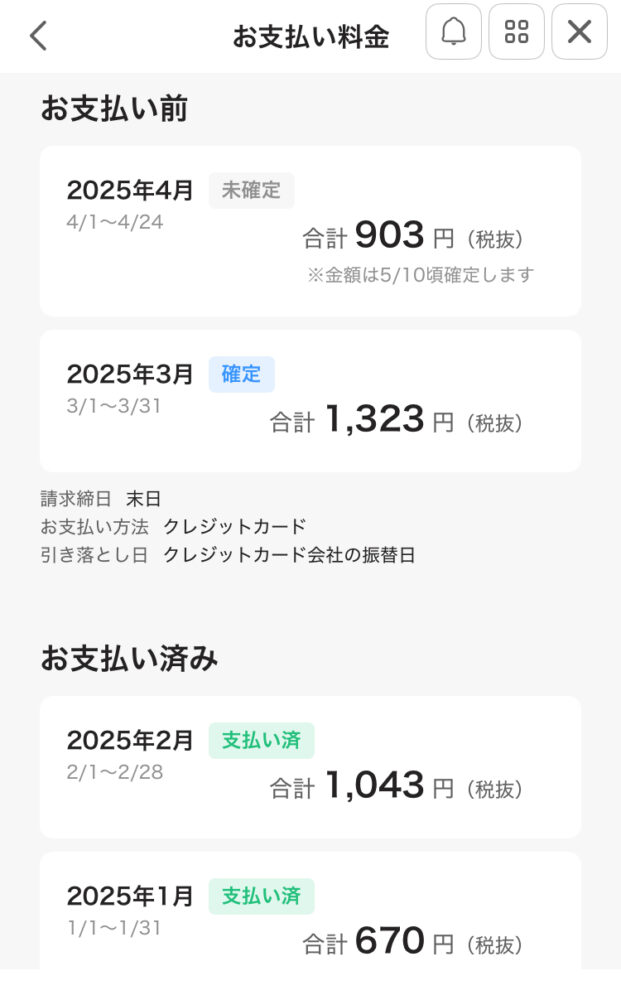Open the 2025年4月 unconfirmed bill card
621x1000 pixels.
coord(310,231)
